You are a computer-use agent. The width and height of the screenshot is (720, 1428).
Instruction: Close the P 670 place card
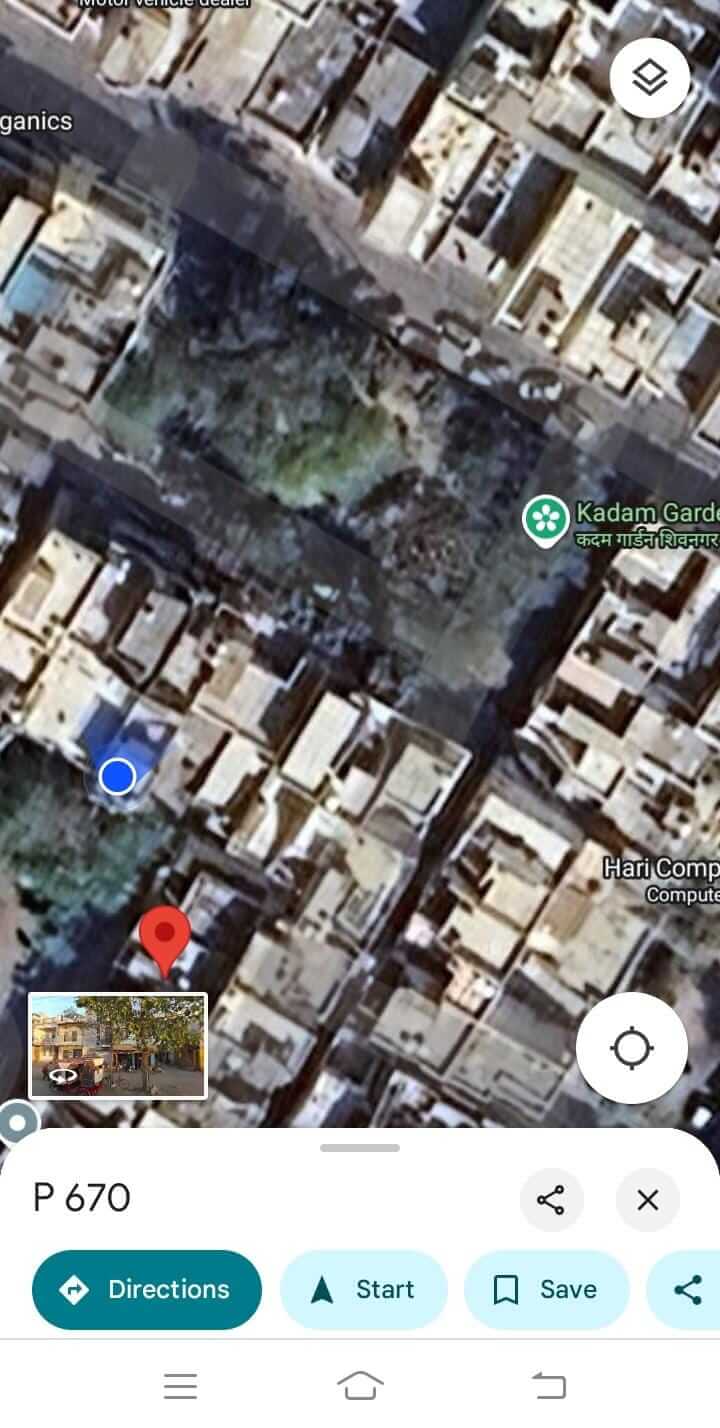click(648, 1199)
